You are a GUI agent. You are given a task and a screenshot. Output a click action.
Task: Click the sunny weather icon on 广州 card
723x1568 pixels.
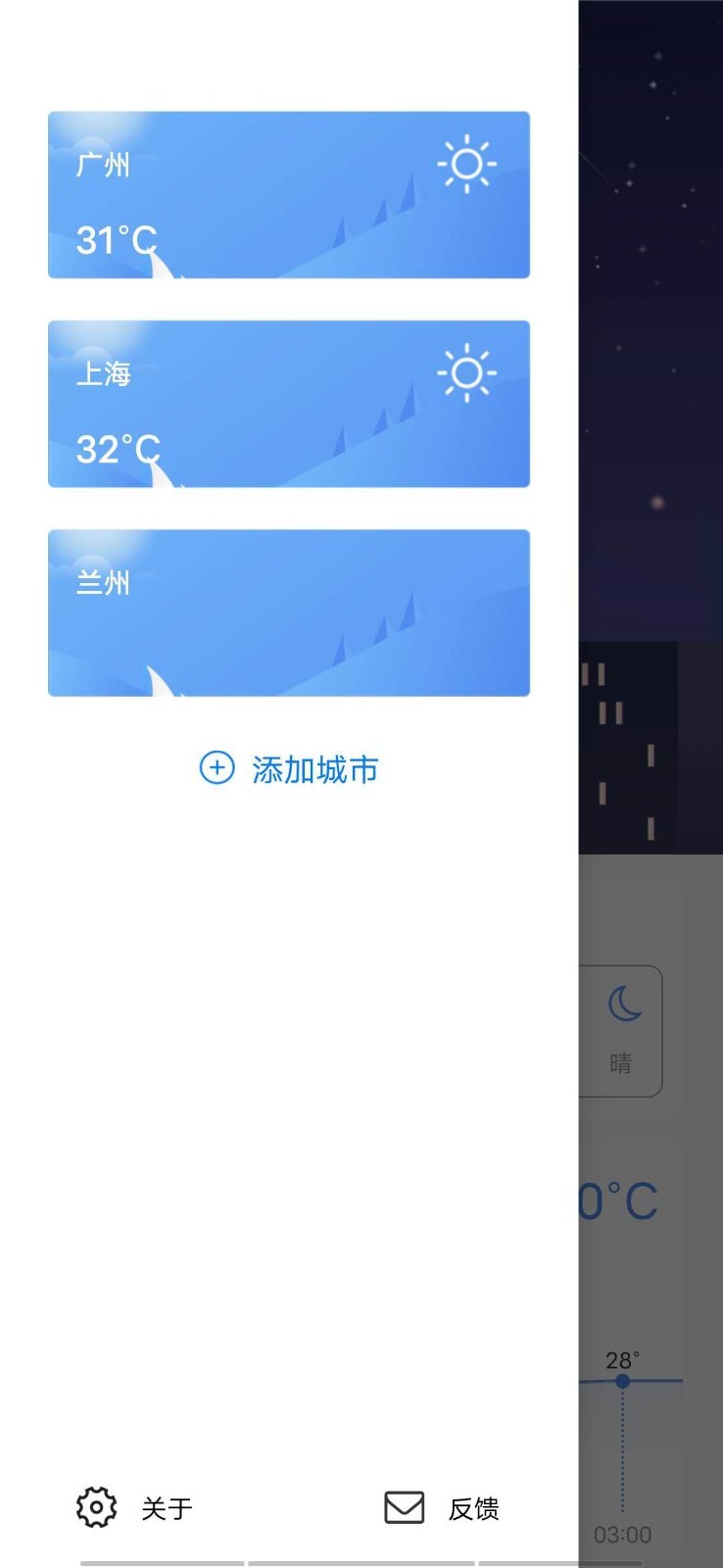(x=466, y=164)
